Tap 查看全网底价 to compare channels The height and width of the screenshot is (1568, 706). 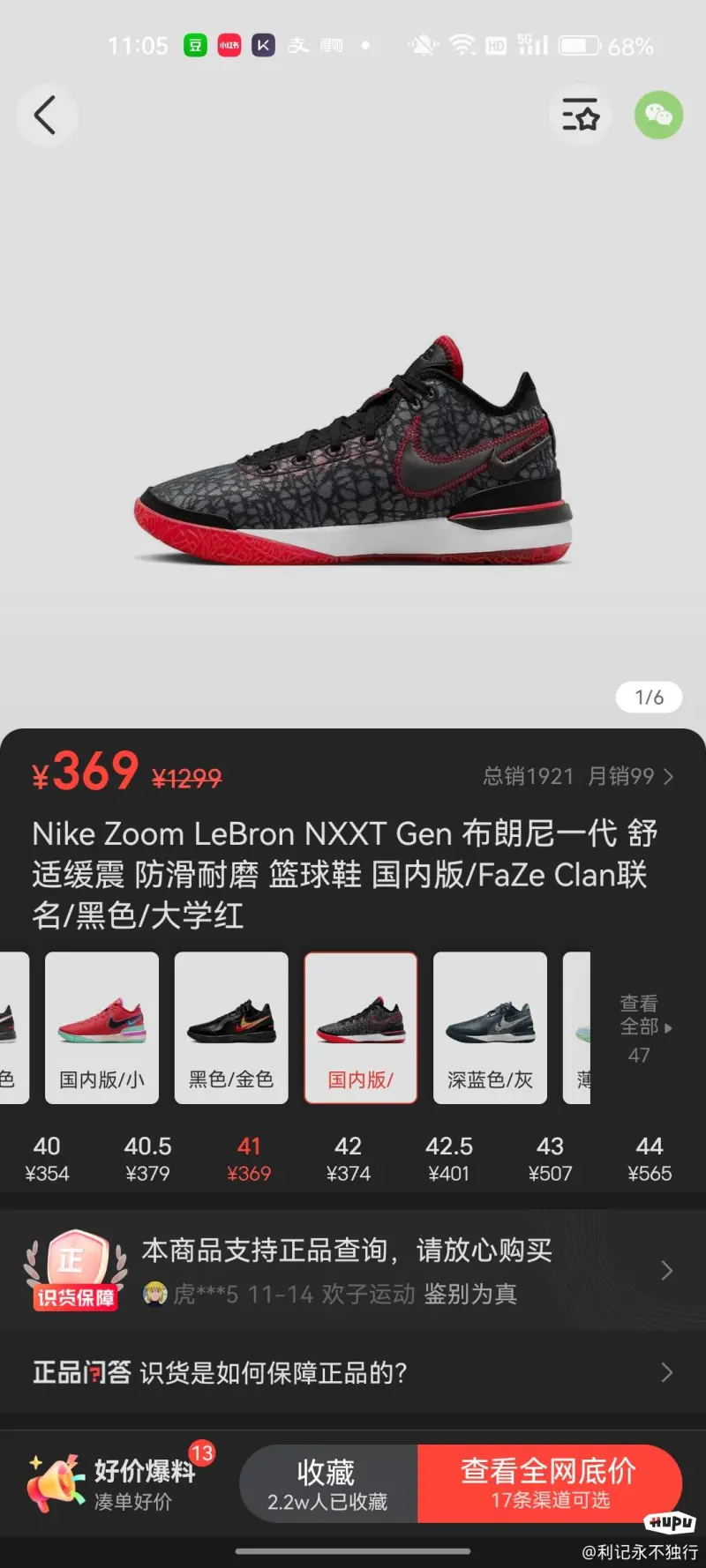tap(549, 1483)
